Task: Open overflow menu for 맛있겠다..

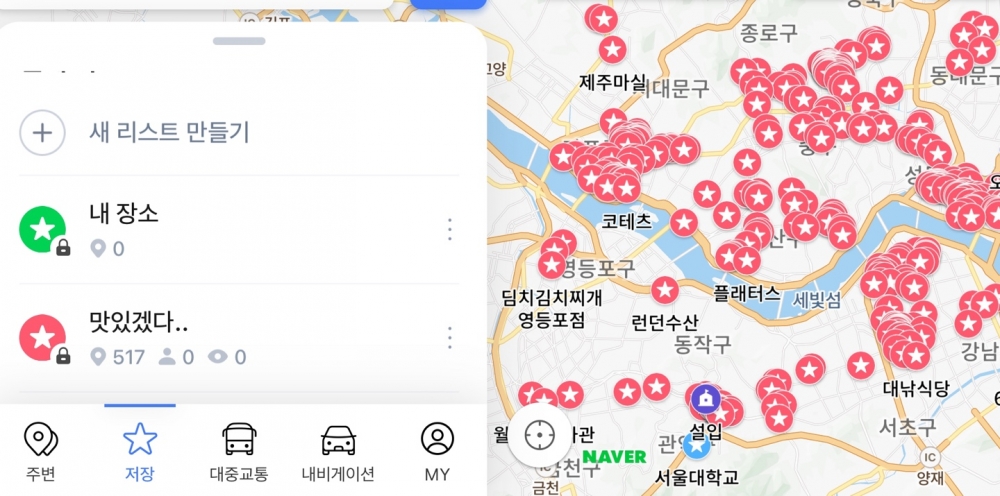Action: pos(449,338)
